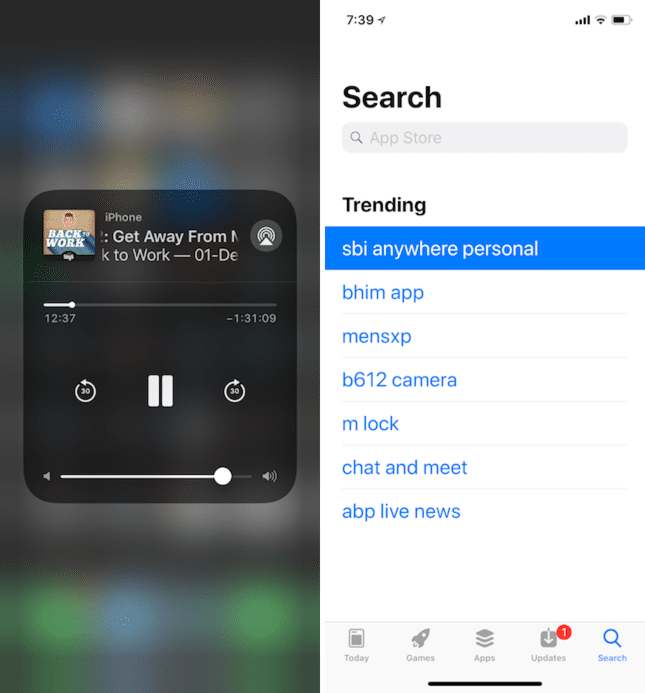Search for chat and meet
This screenshot has width=645, height=693.
pos(405,468)
